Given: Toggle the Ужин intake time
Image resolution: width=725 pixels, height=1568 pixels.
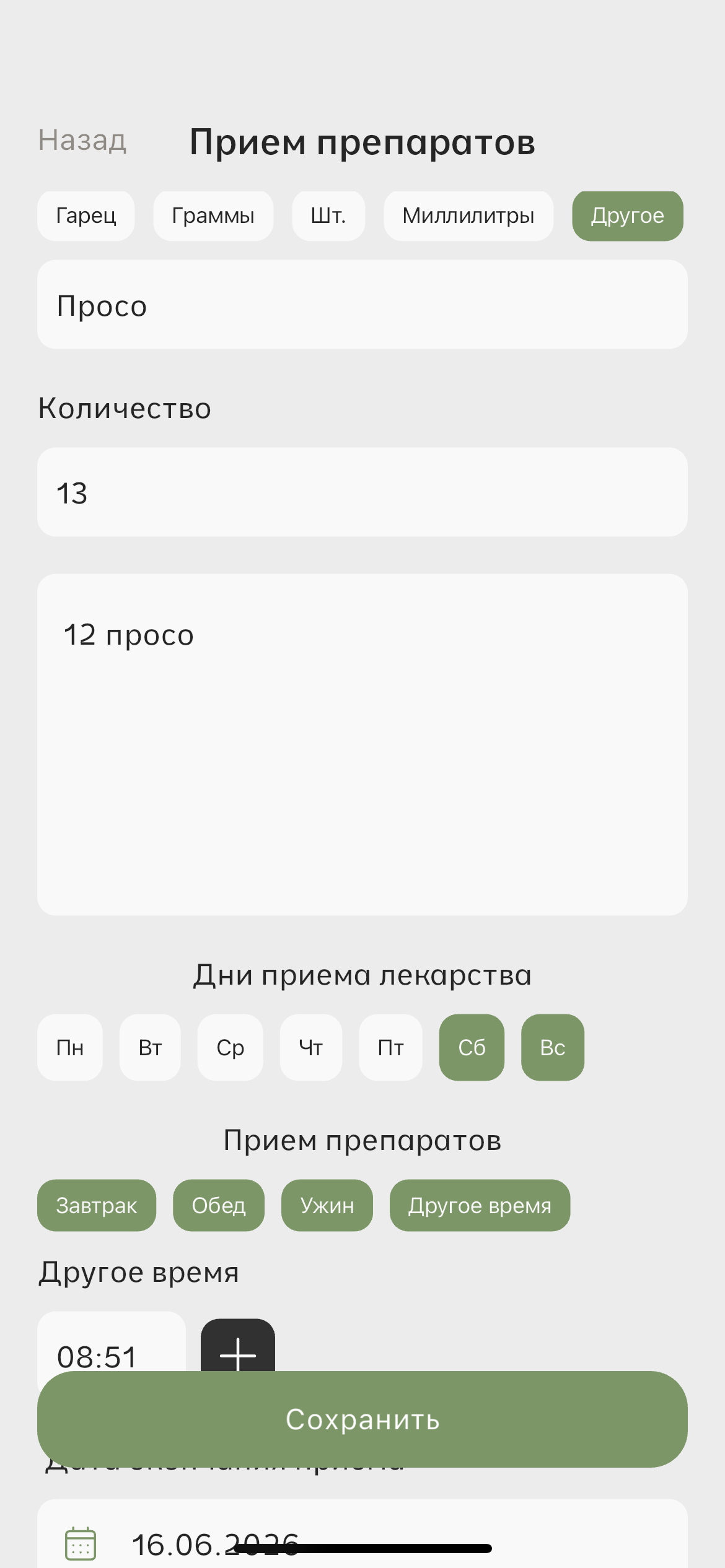Looking at the screenshot, I should [327, 1205].
